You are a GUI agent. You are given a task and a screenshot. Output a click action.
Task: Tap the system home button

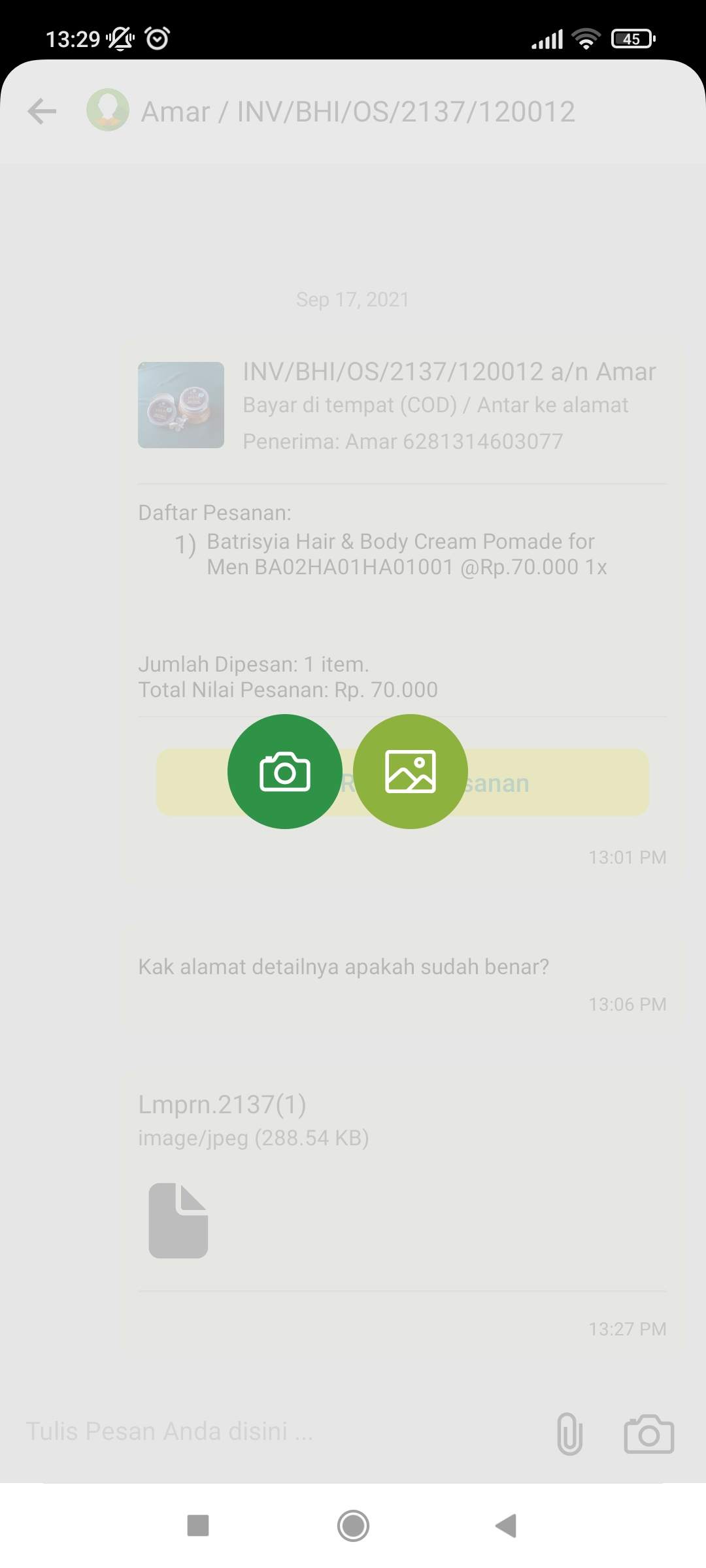coord(353,1526)
